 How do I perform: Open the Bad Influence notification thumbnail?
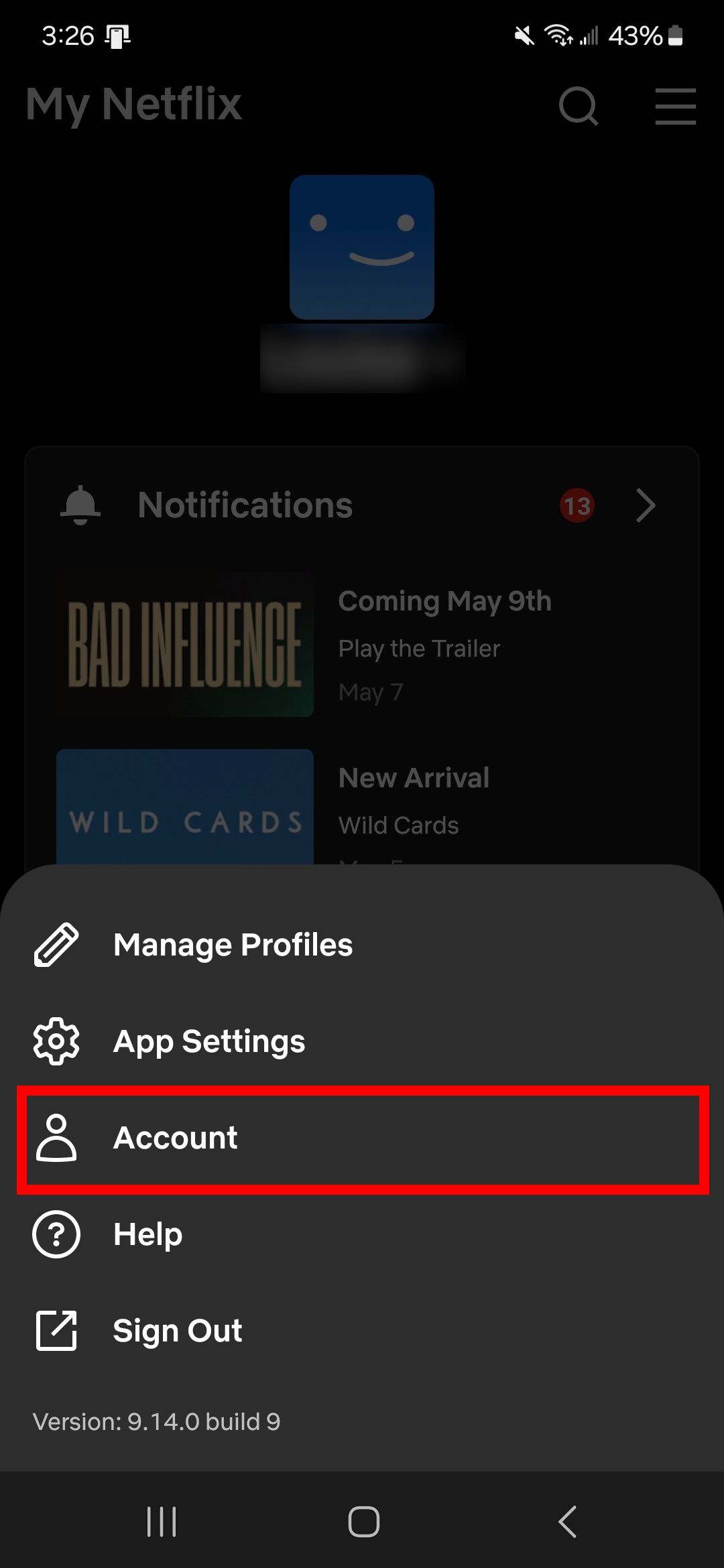coord(184,645)
